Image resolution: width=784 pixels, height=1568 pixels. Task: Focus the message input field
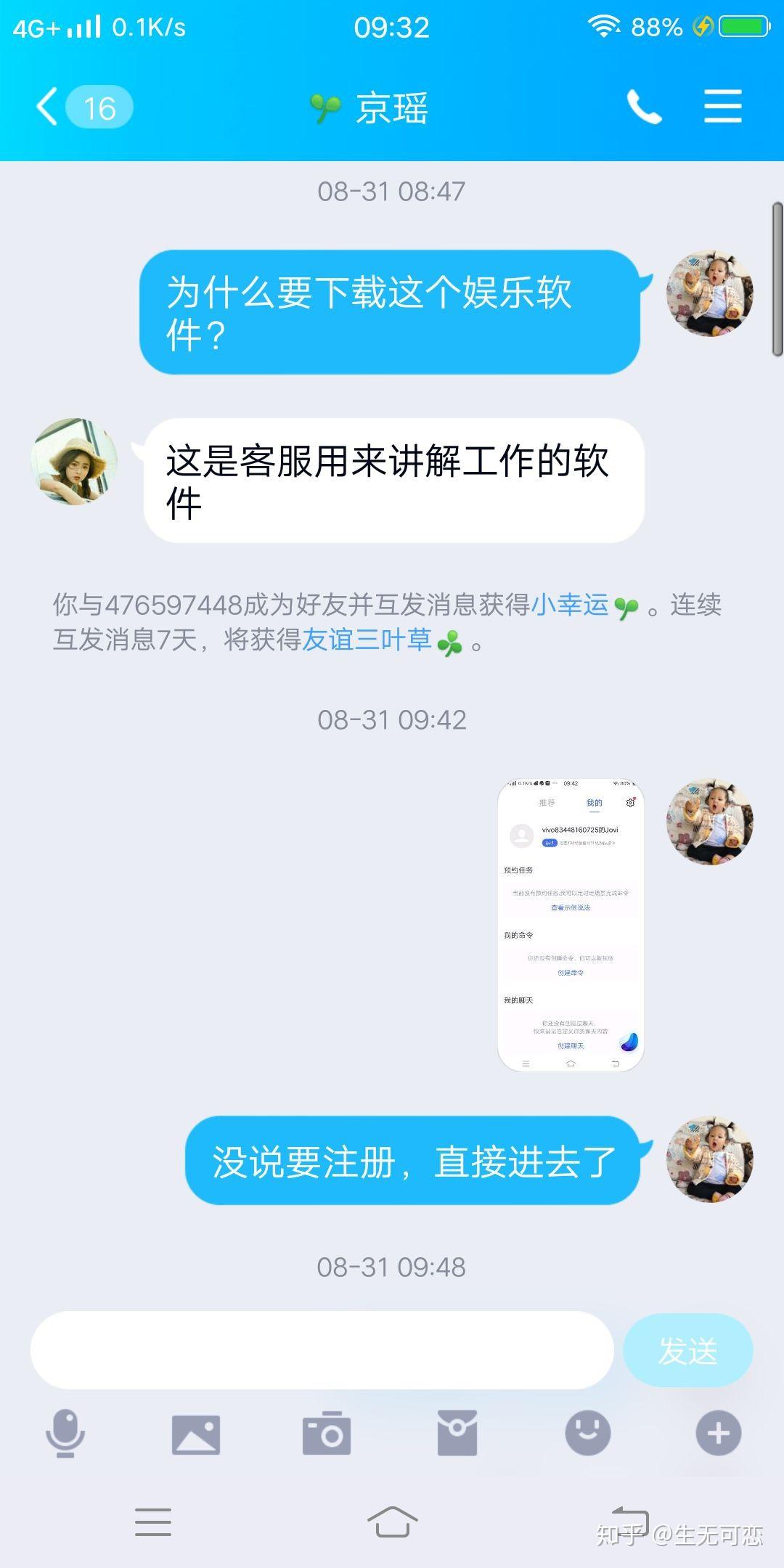coord(322,1349)
